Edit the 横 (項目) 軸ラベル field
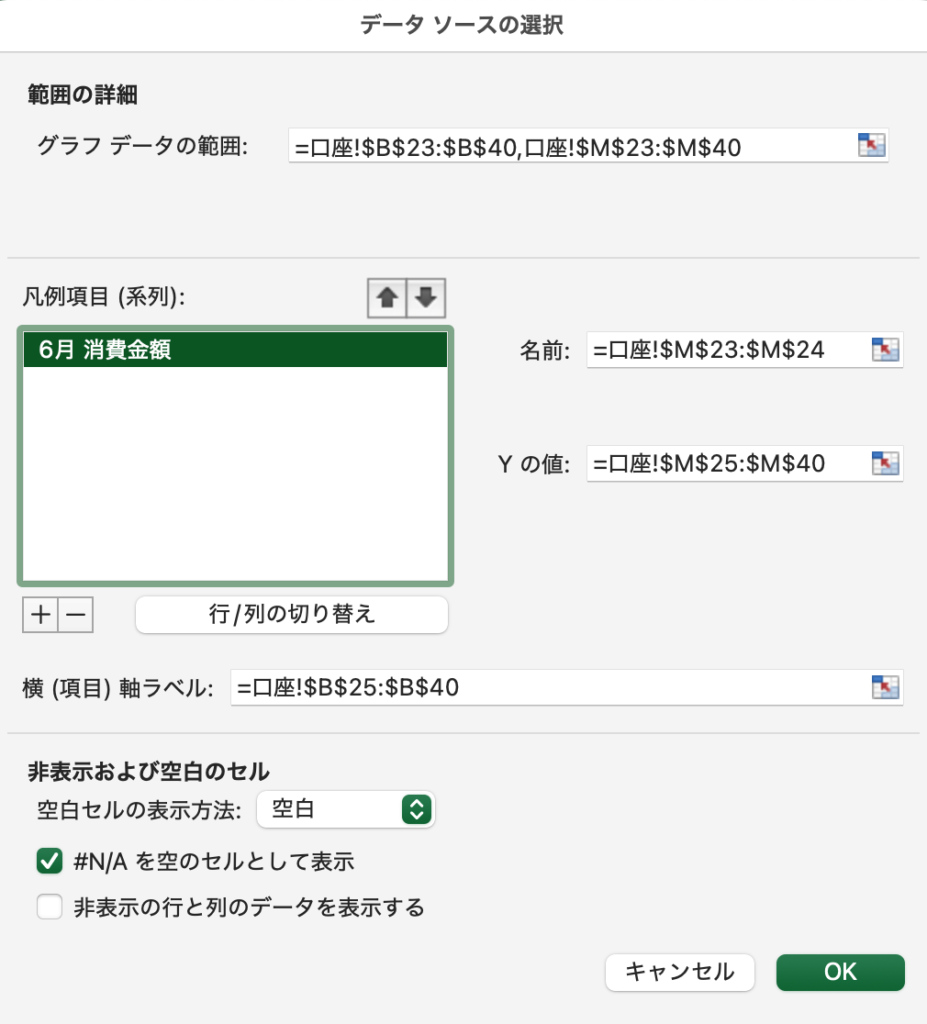Viewport: 927px width, 1024px height. (x=545, y=688)
